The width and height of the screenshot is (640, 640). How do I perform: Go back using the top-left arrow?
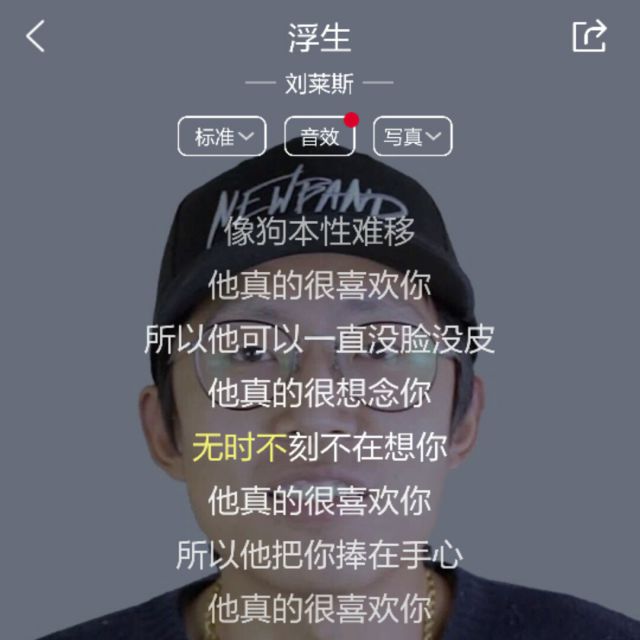pyautogui.click(x=36, y=37)
